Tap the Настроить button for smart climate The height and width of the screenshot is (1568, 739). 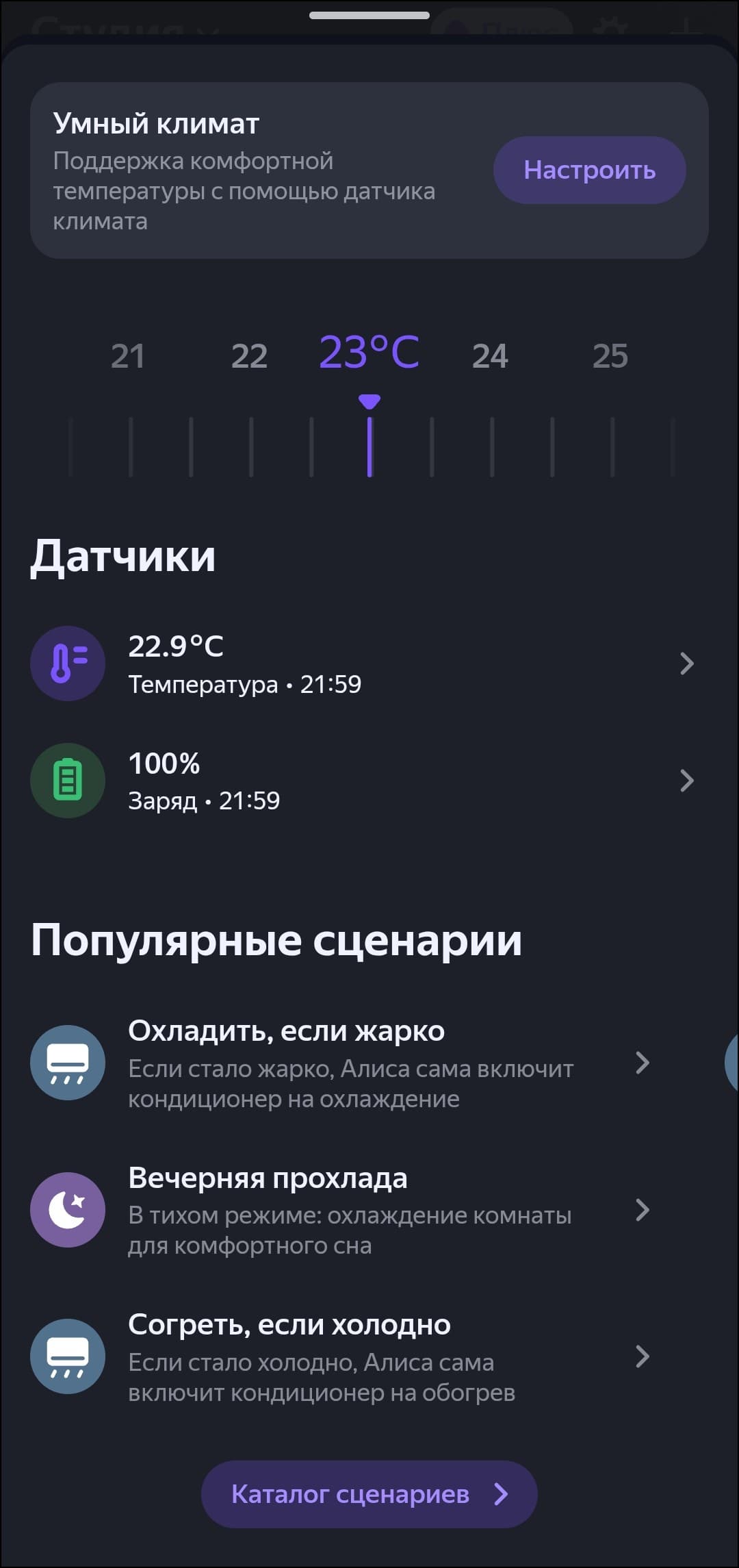click(x=589, y=170)
